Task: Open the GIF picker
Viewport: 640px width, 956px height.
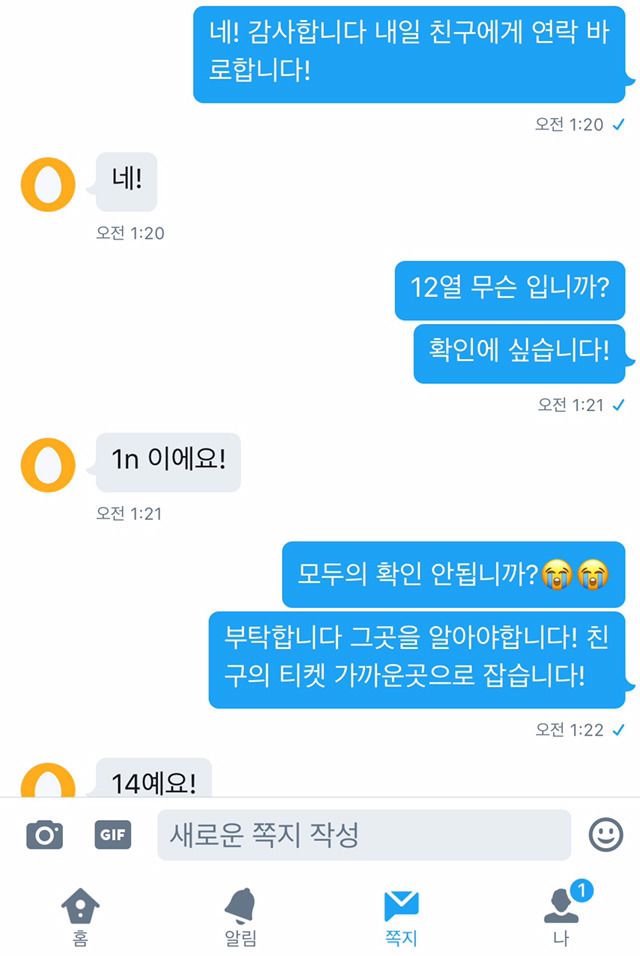Action: (x=113, y=835)
